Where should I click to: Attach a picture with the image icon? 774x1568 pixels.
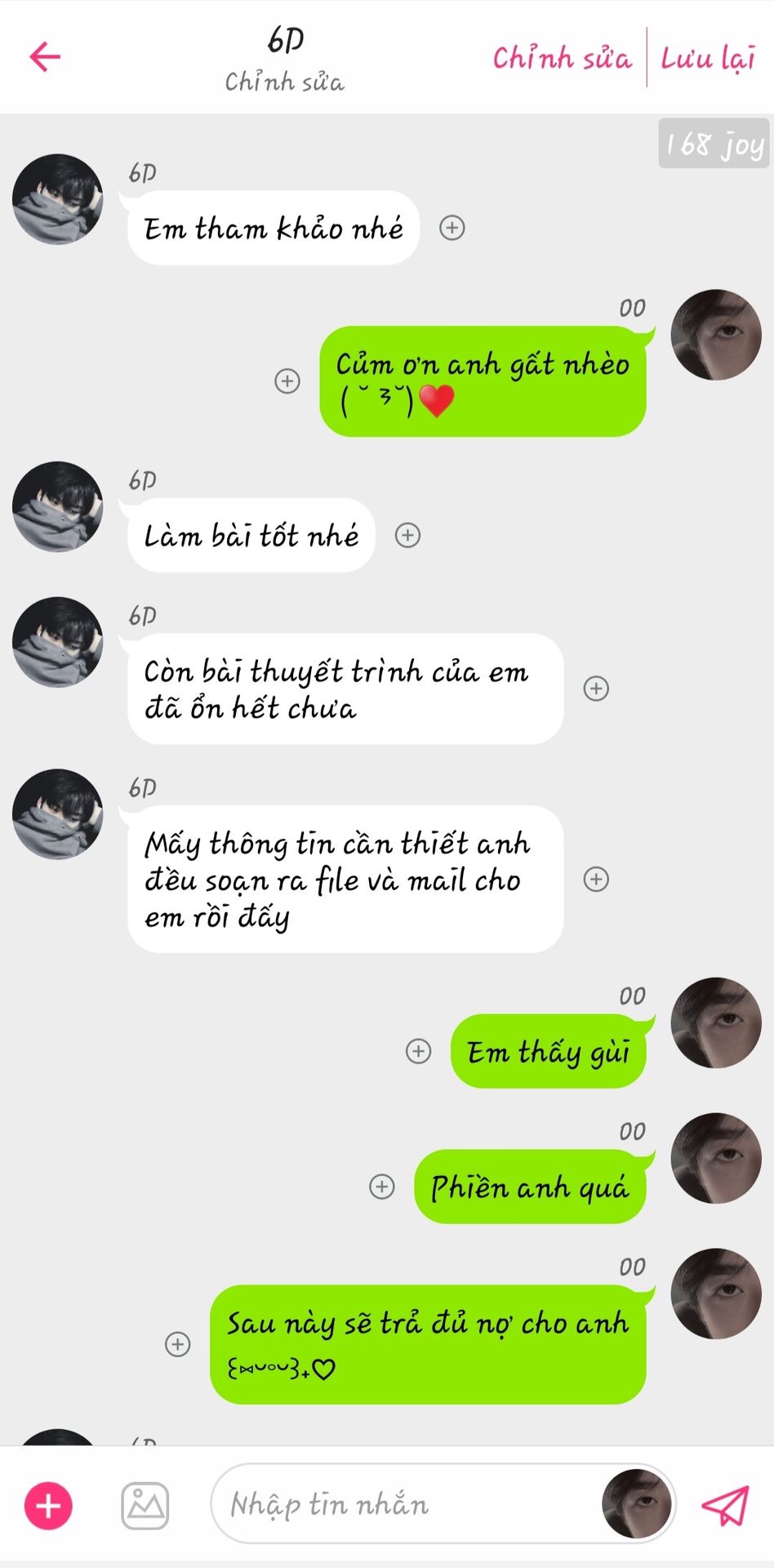coord(145,1505)
